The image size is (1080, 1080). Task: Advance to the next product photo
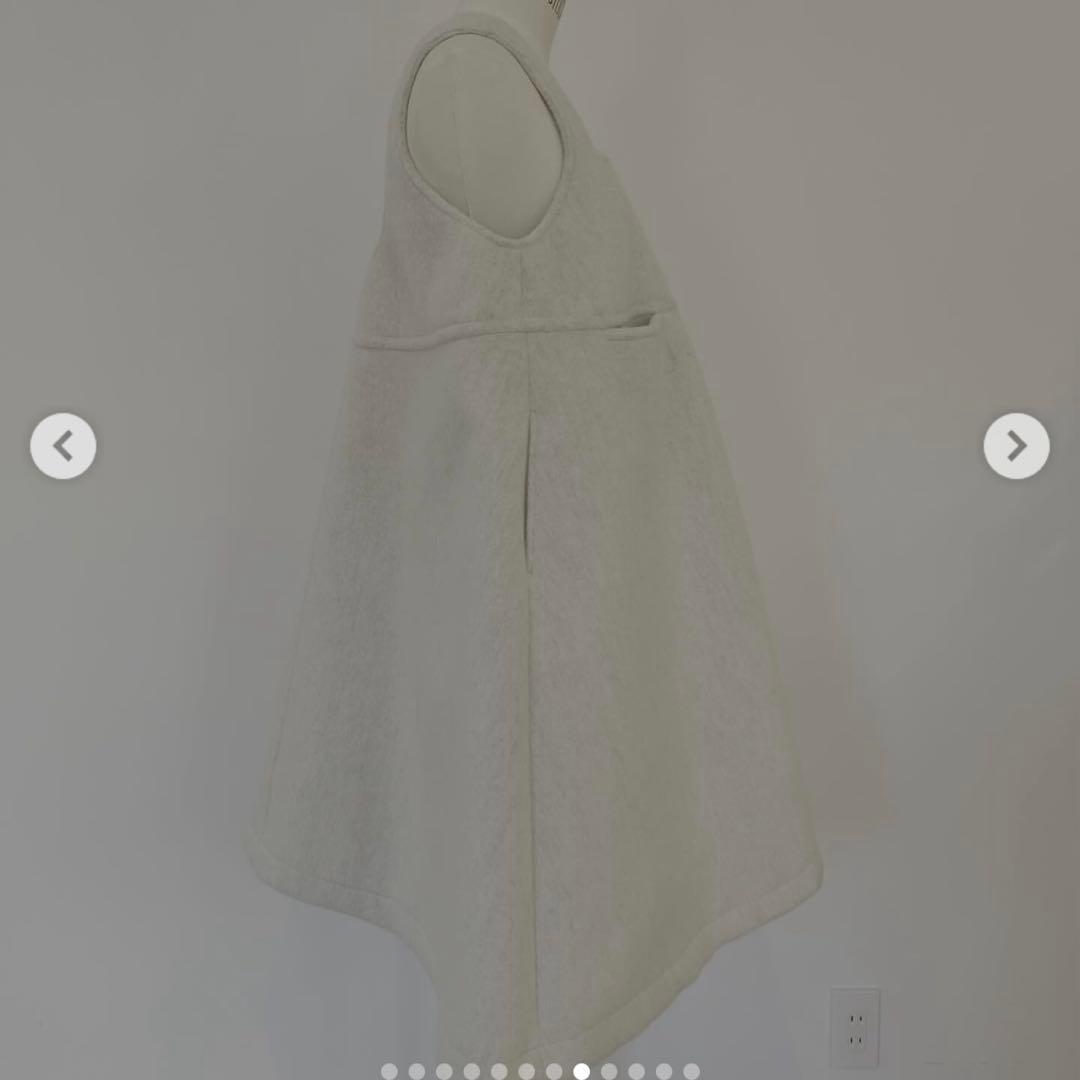(x=1016, y=446)
